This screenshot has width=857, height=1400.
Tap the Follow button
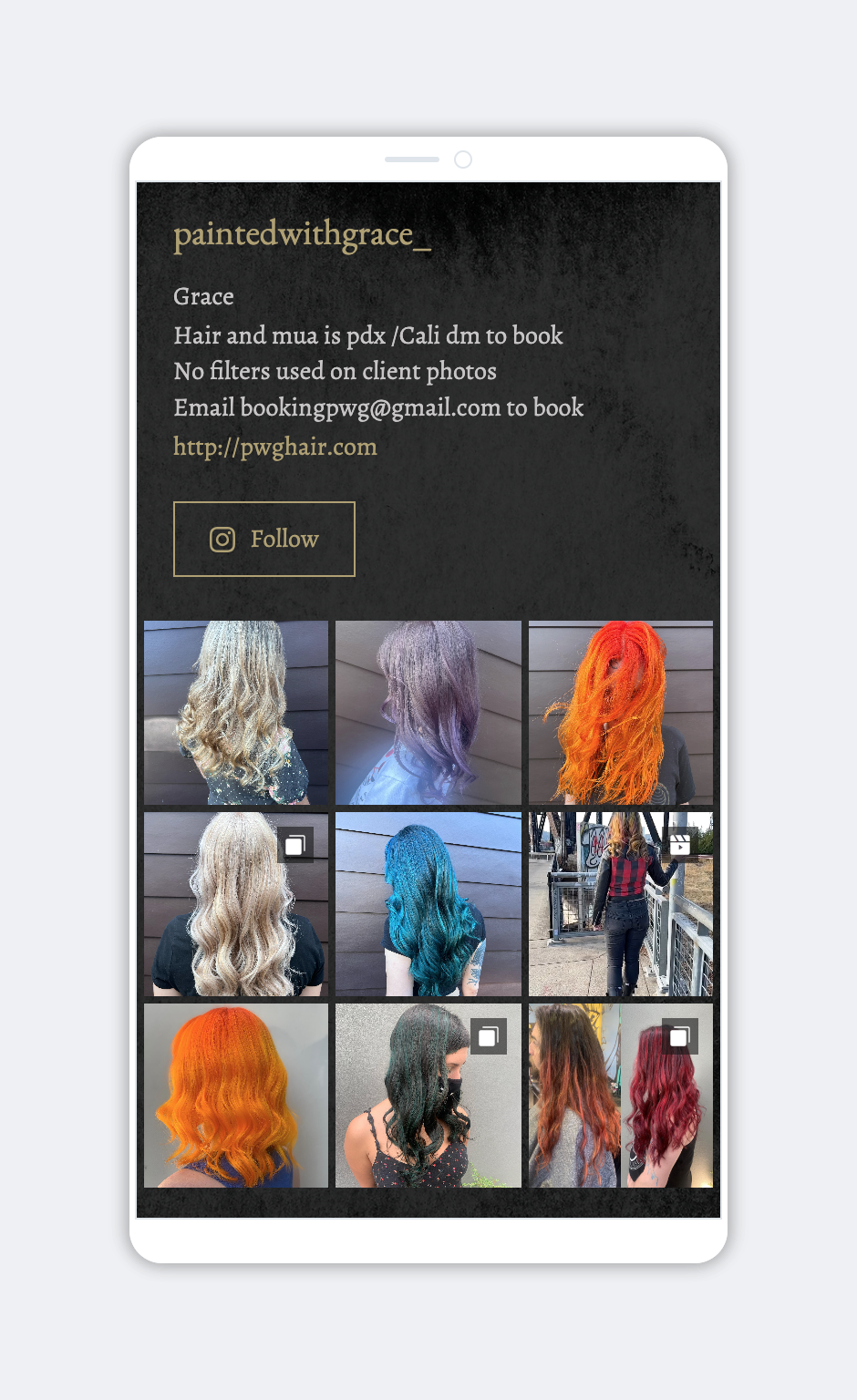tap(264, 539)
